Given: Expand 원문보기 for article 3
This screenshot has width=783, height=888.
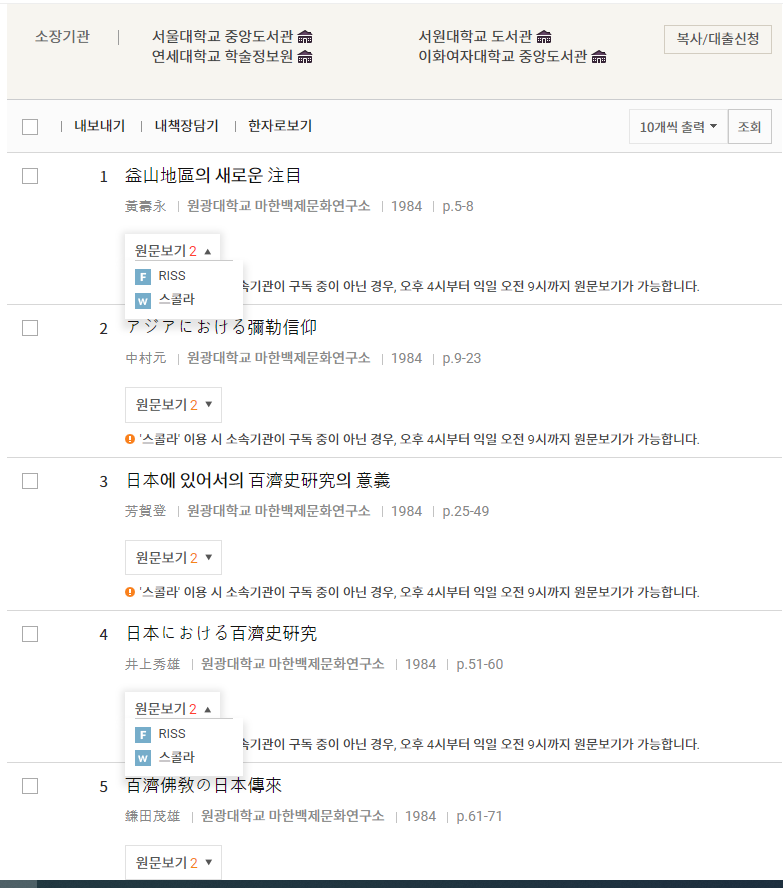Looking at the screenshot, I should 173,557.
